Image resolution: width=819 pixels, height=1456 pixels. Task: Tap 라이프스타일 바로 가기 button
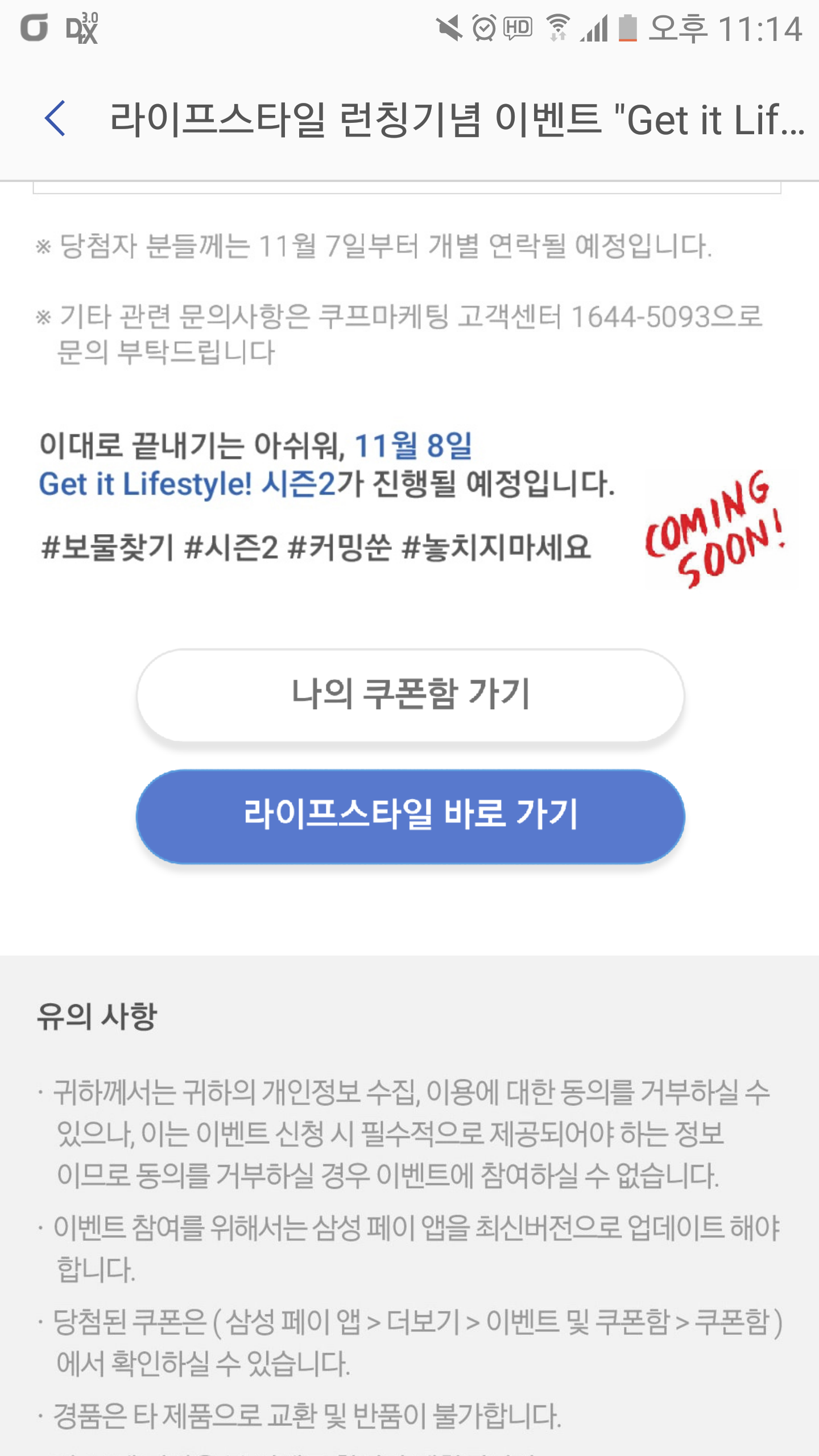tap(410, 816)
